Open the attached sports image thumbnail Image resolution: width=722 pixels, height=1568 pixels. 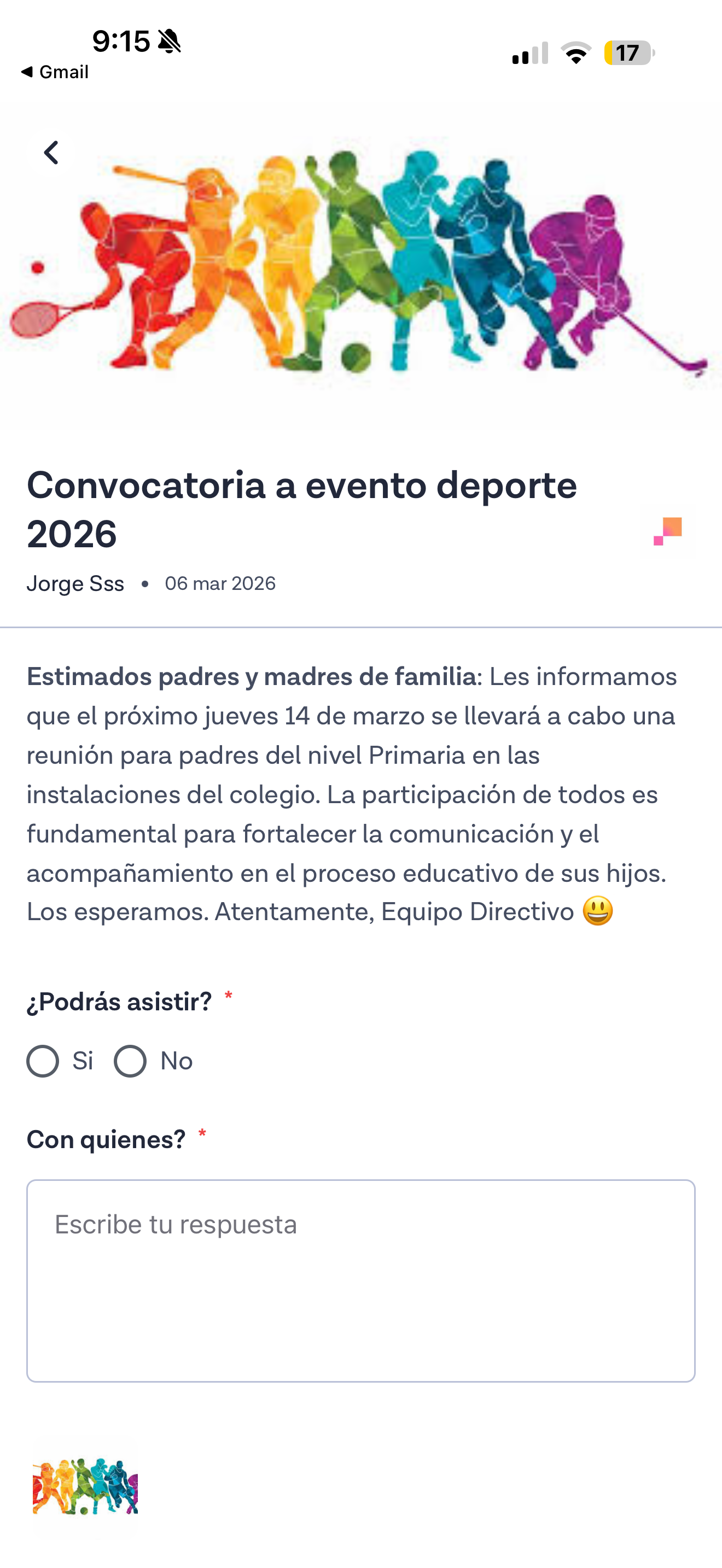click(85, 1486)
